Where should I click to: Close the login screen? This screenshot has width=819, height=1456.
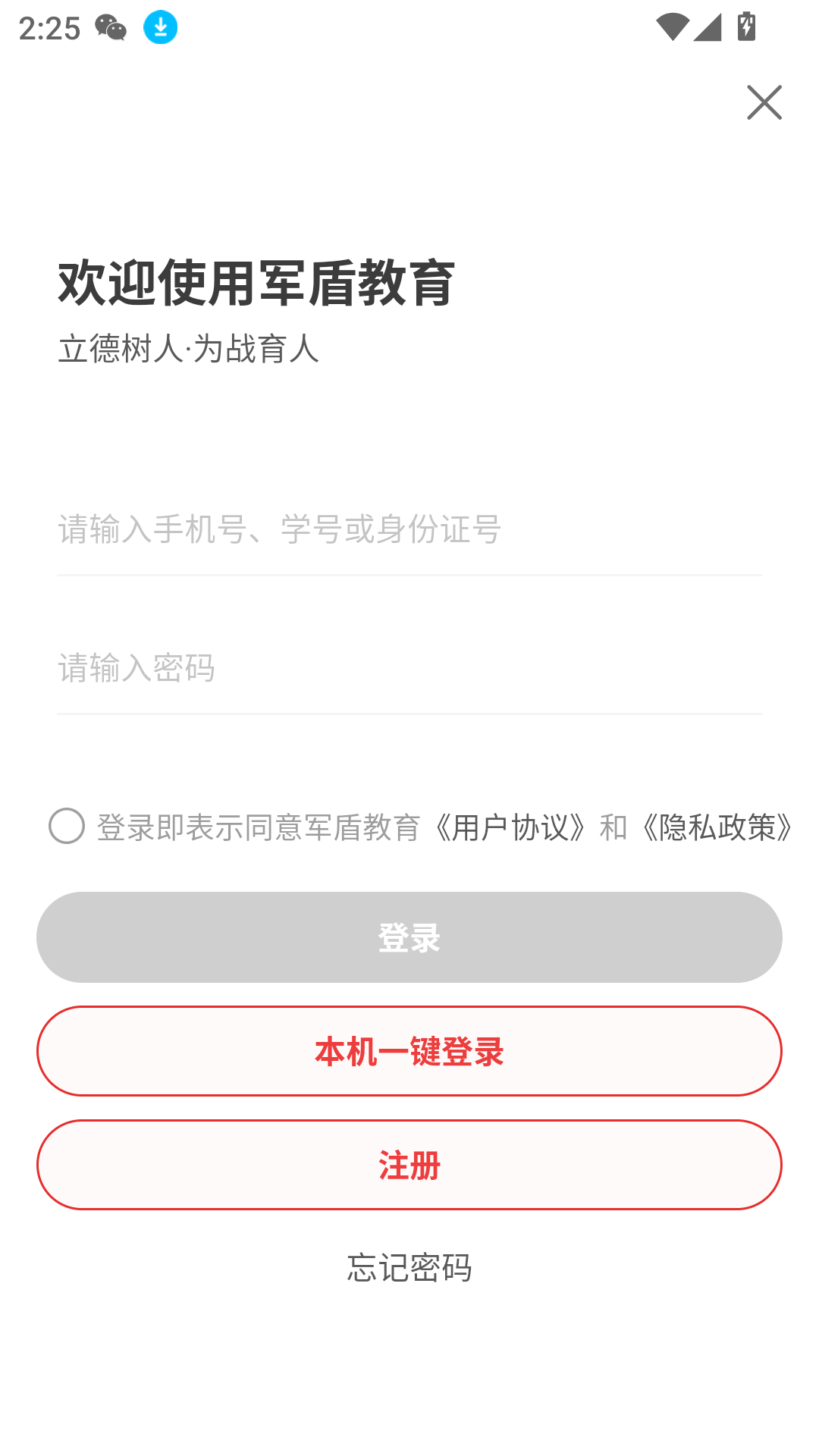click(x=764, y=102)
